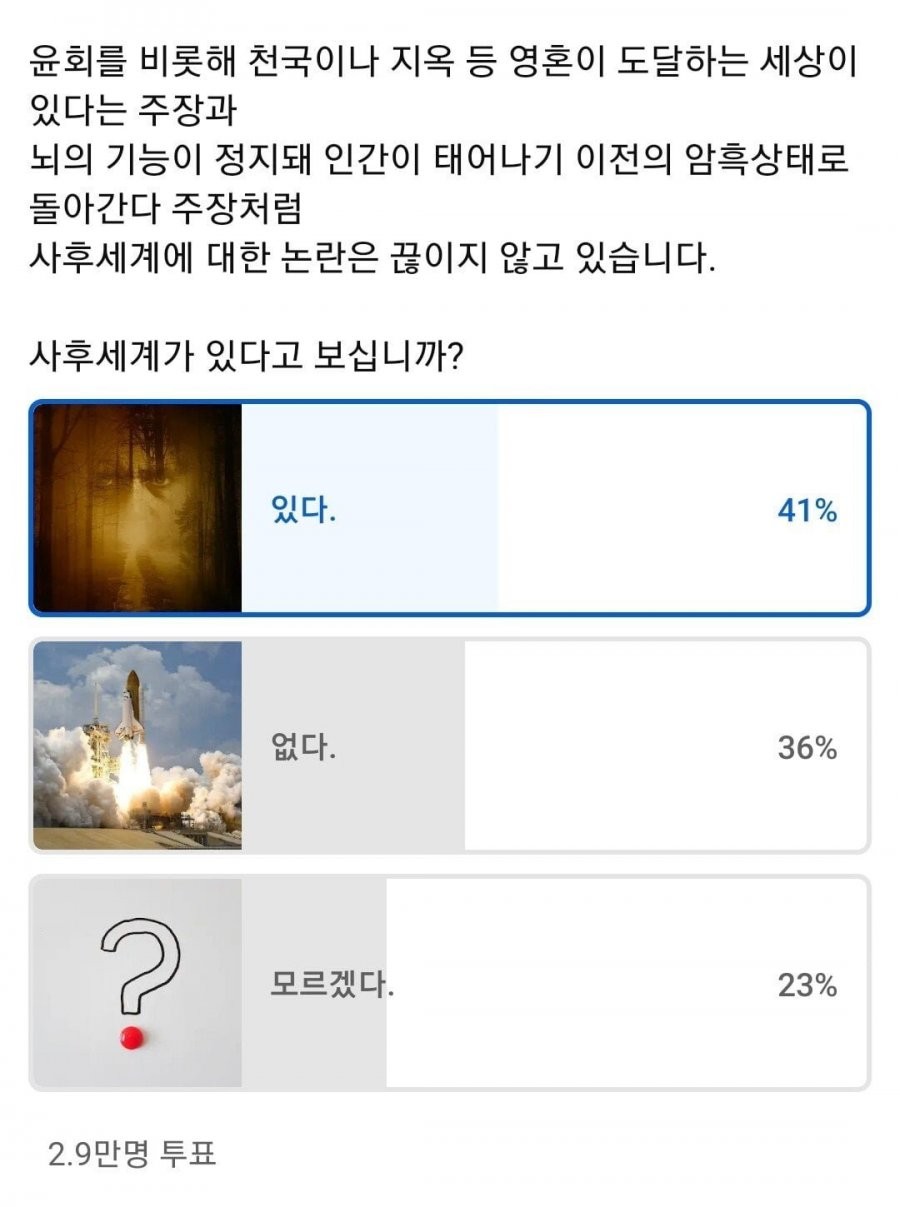The height and width of the screenshot is (1207, 900).
Task: Select the '있다.' poll option
Action: [x=450, y=509]
